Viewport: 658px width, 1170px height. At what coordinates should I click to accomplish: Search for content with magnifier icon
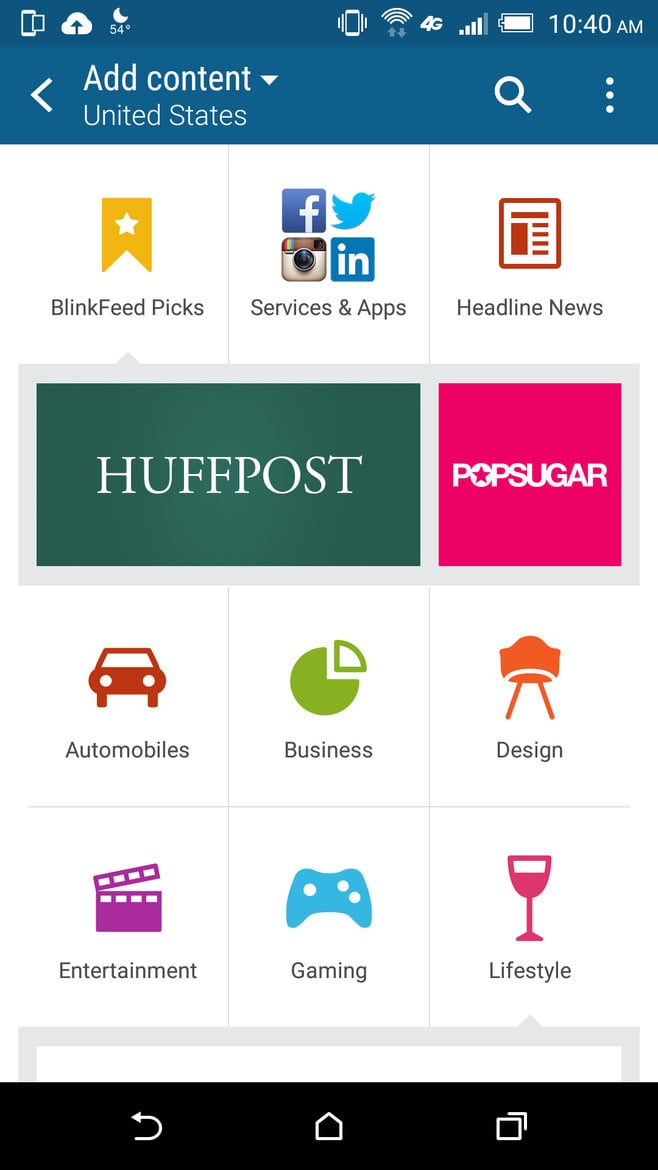(x=512, y=96)
